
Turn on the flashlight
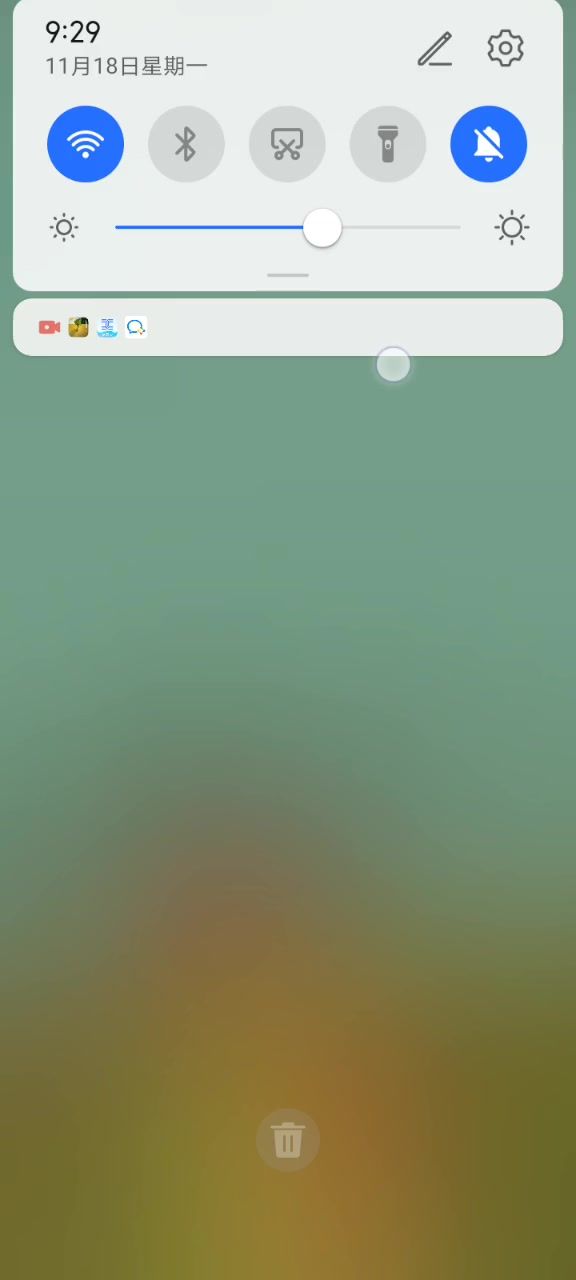(x=388, y=144)
